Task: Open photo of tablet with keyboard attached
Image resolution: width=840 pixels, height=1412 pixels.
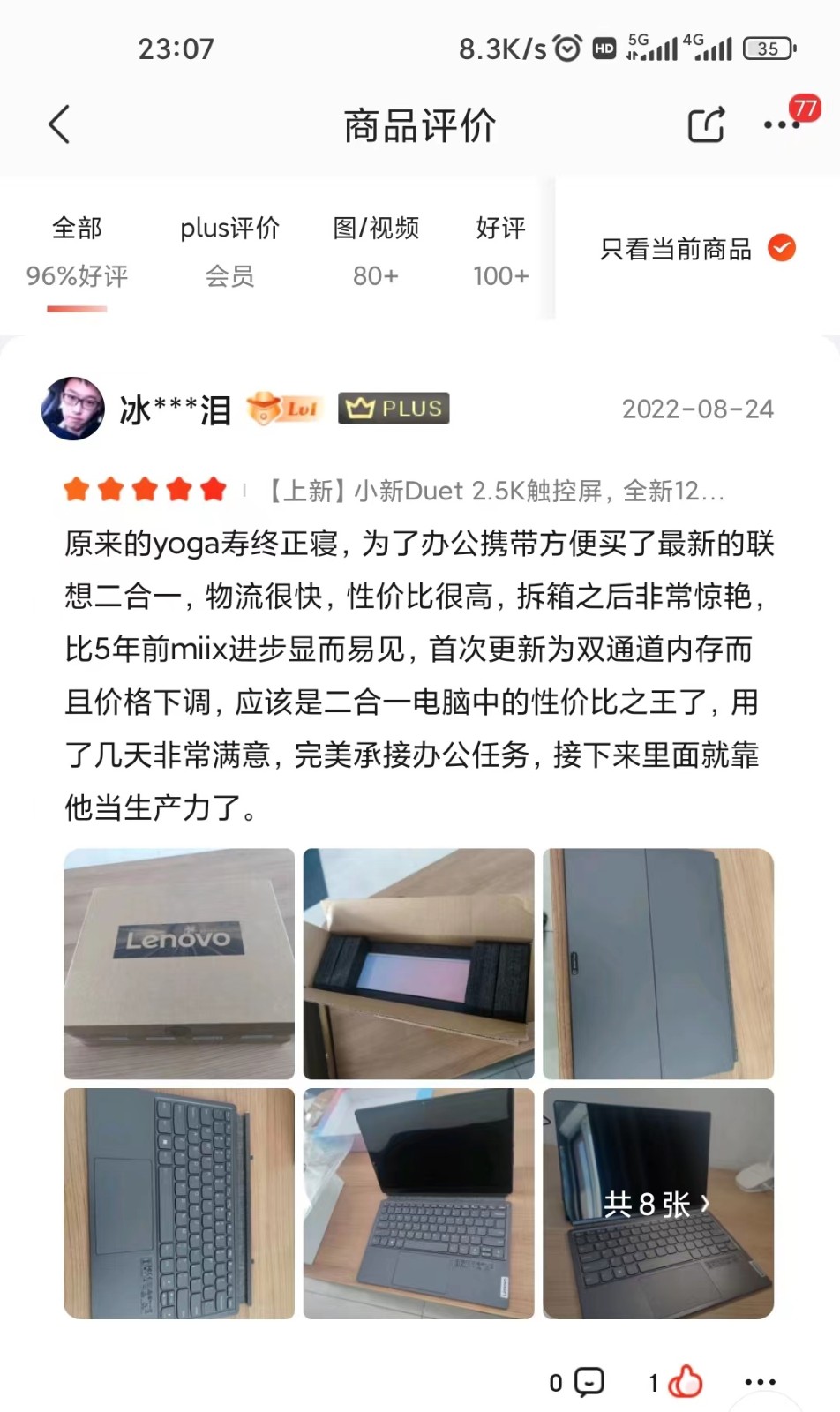Action: [x=418, y=1203]
